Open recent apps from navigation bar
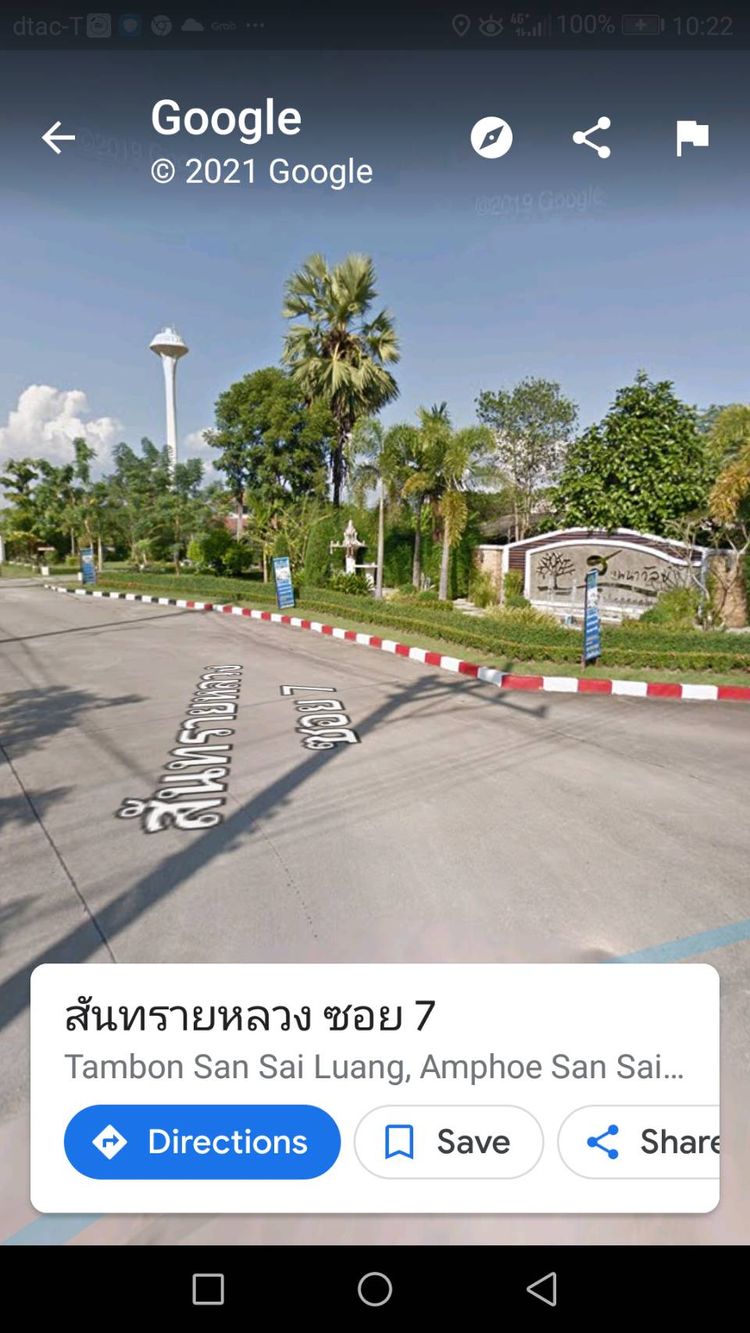Viewport: 750px width, 1333px height. [x=208, y=1289]
